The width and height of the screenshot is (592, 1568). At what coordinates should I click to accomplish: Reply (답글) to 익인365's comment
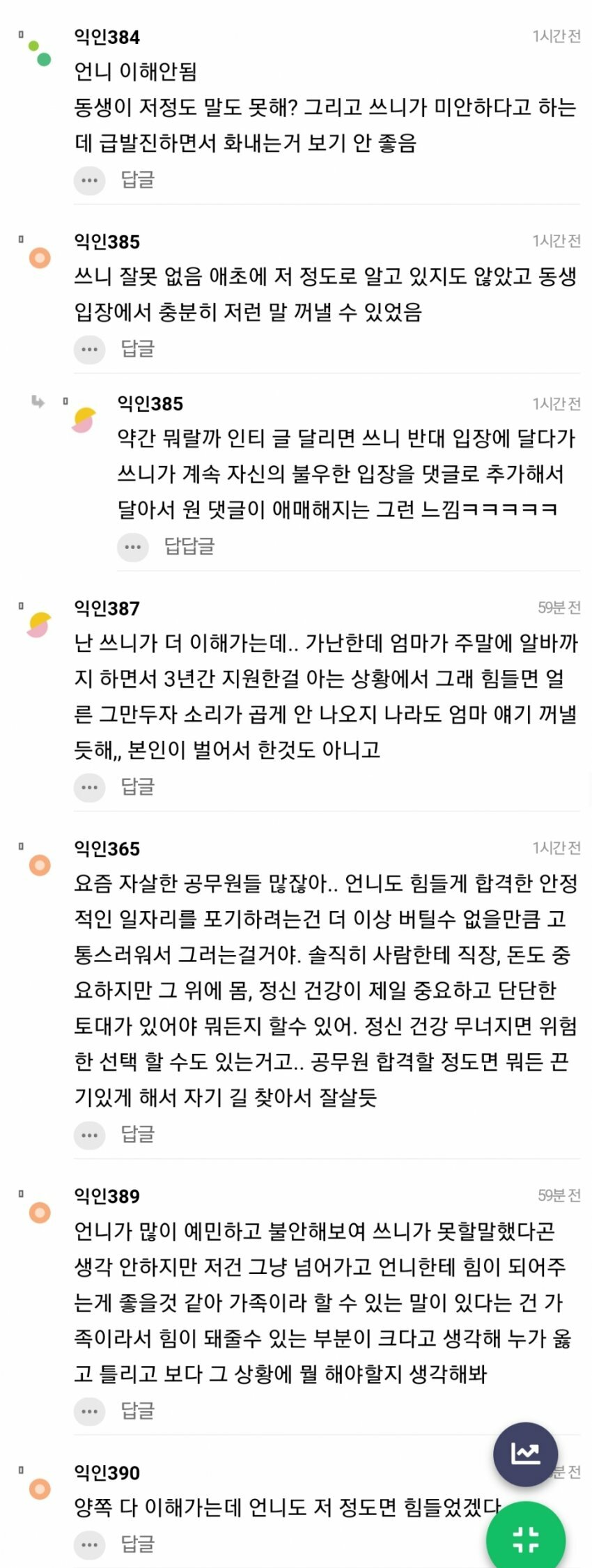(x=137, y=1135)
